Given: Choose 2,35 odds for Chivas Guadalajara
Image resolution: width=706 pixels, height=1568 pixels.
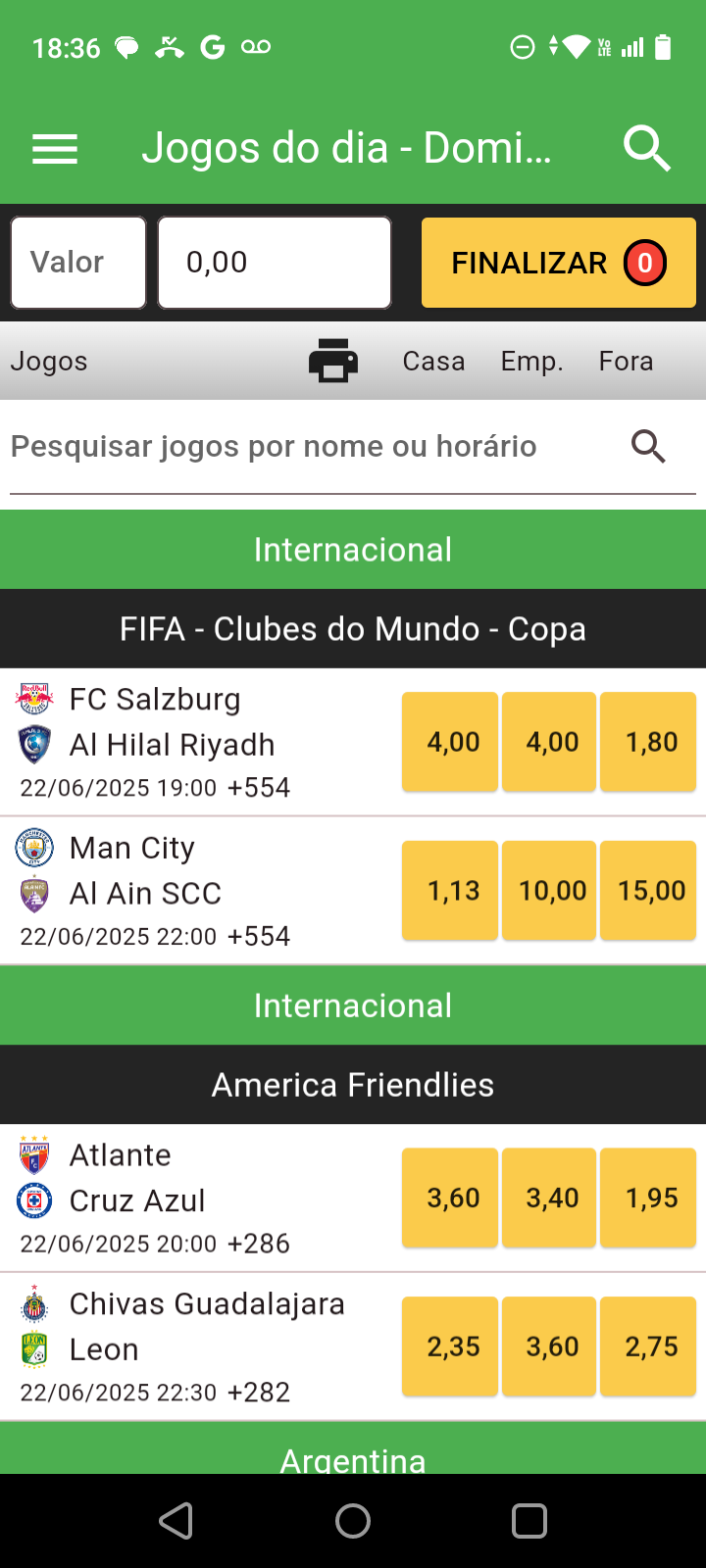Looking at the screenshot, I should click(452, 1347).
